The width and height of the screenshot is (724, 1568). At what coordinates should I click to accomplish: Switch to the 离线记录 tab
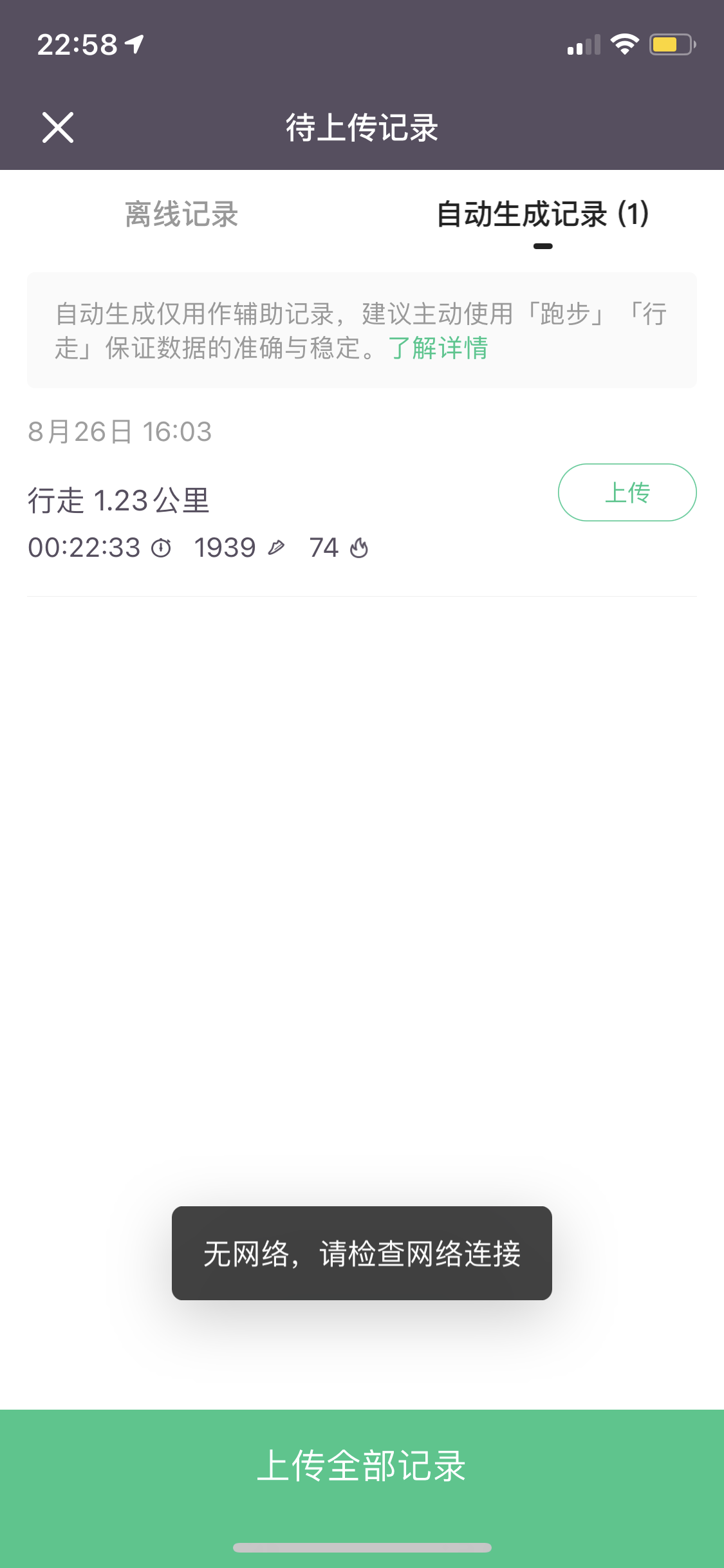click(x=181, y=214)
